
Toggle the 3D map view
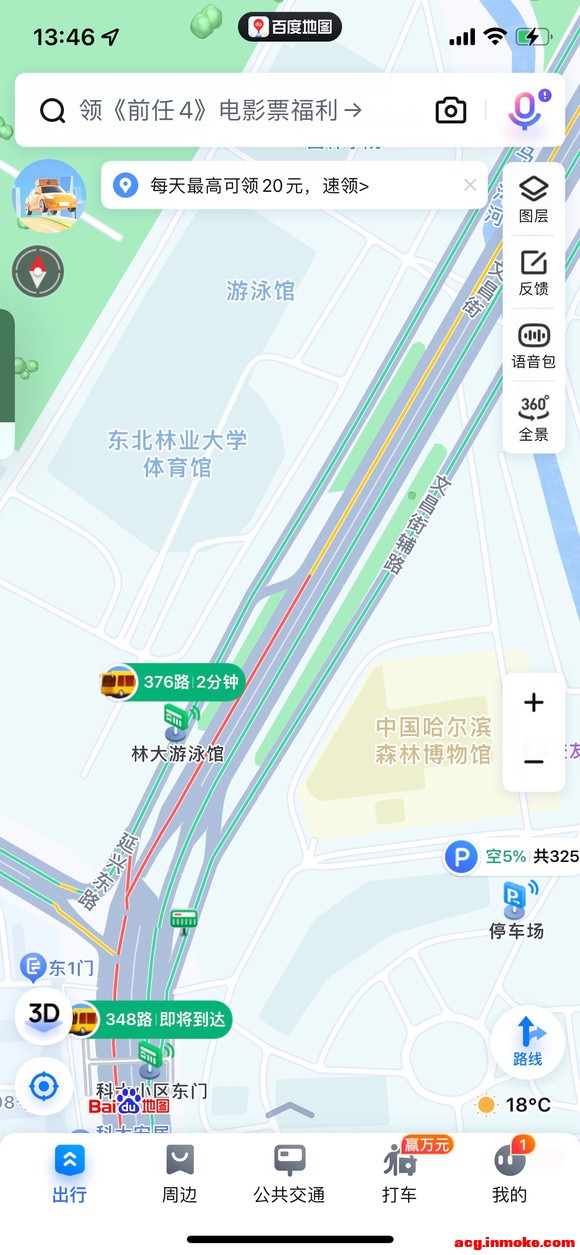tap(44, 1014)
